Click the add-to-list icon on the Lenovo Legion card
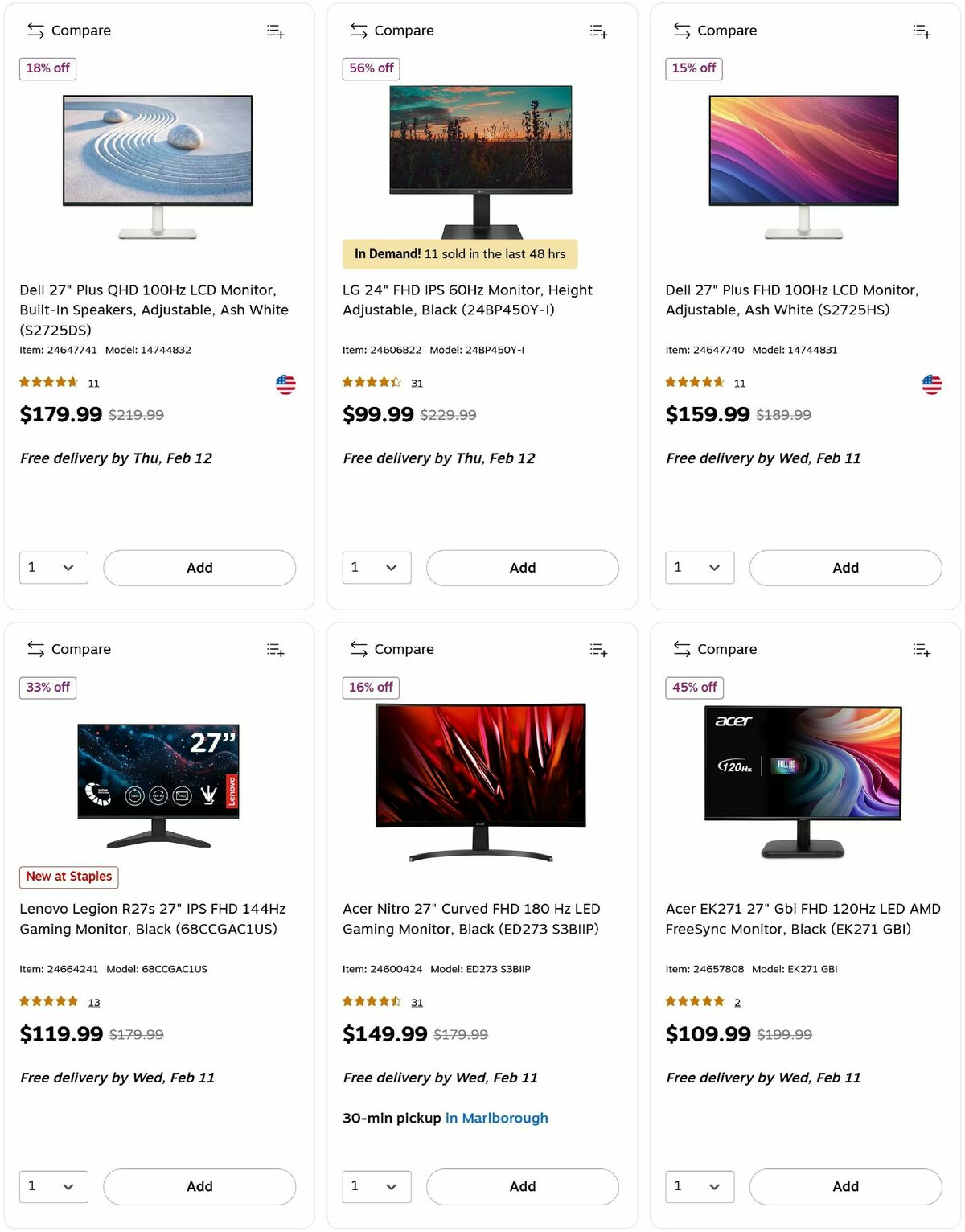Viewport: 965px width, 1232px height. tap(275, 649)
